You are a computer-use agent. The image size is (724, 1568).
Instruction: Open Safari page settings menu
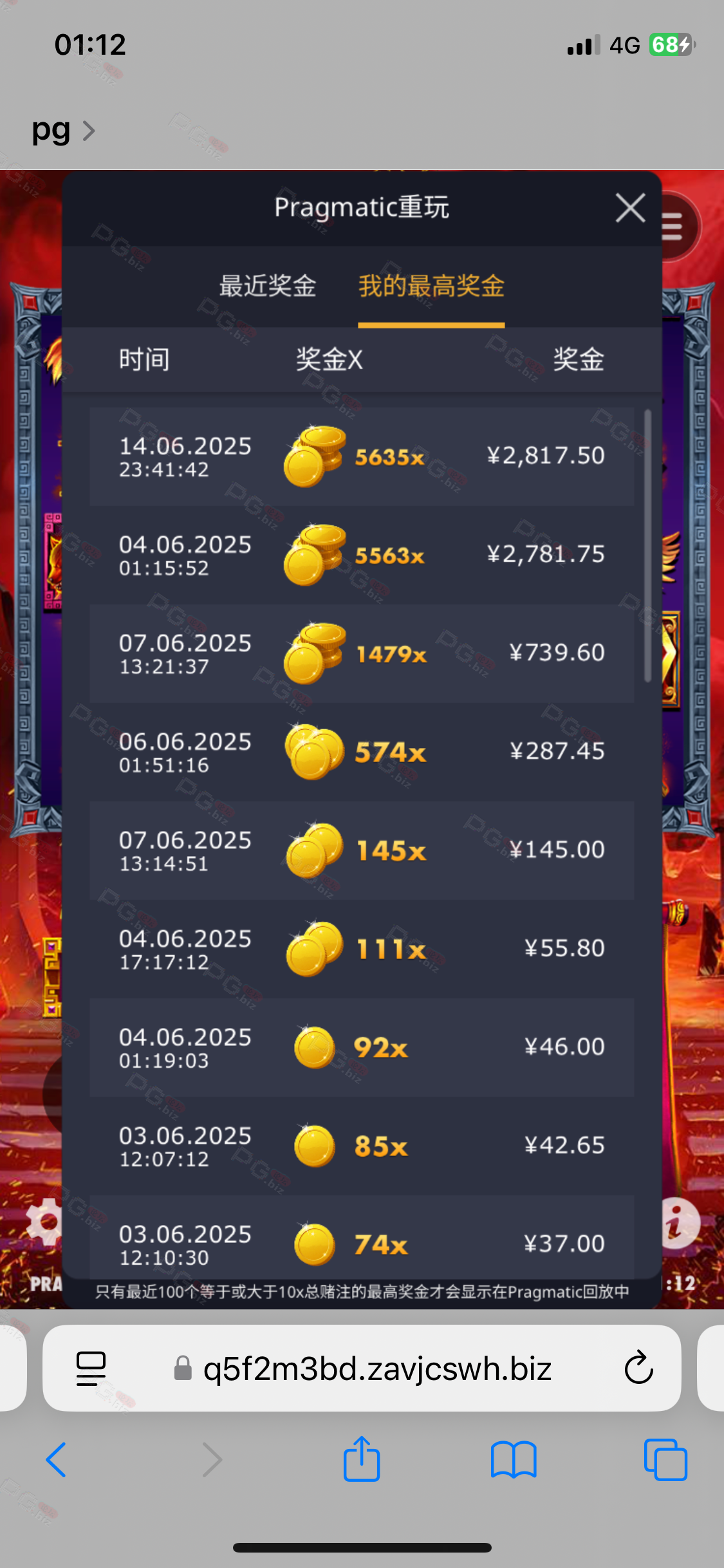(x=91, y=1368)
